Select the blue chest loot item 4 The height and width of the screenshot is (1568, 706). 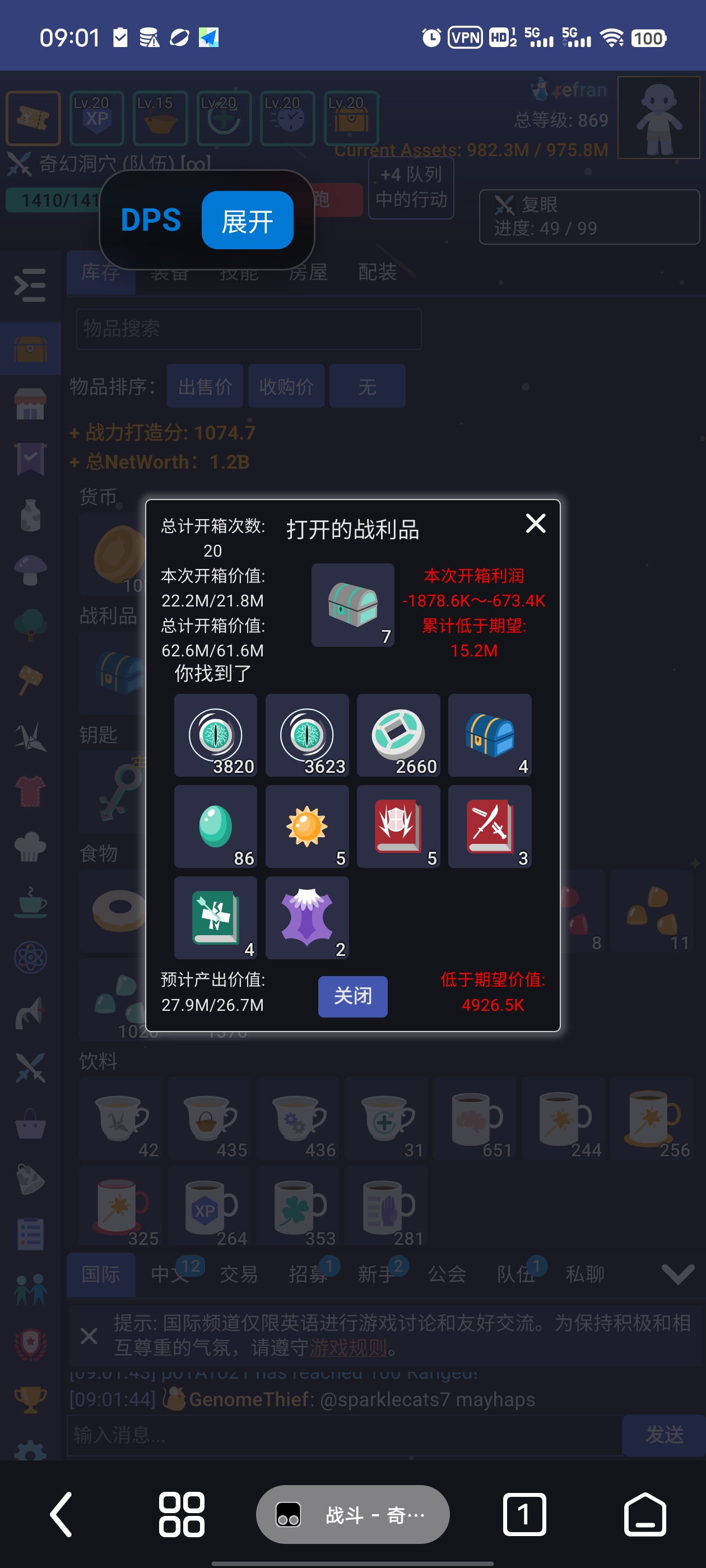click(489, 735)
